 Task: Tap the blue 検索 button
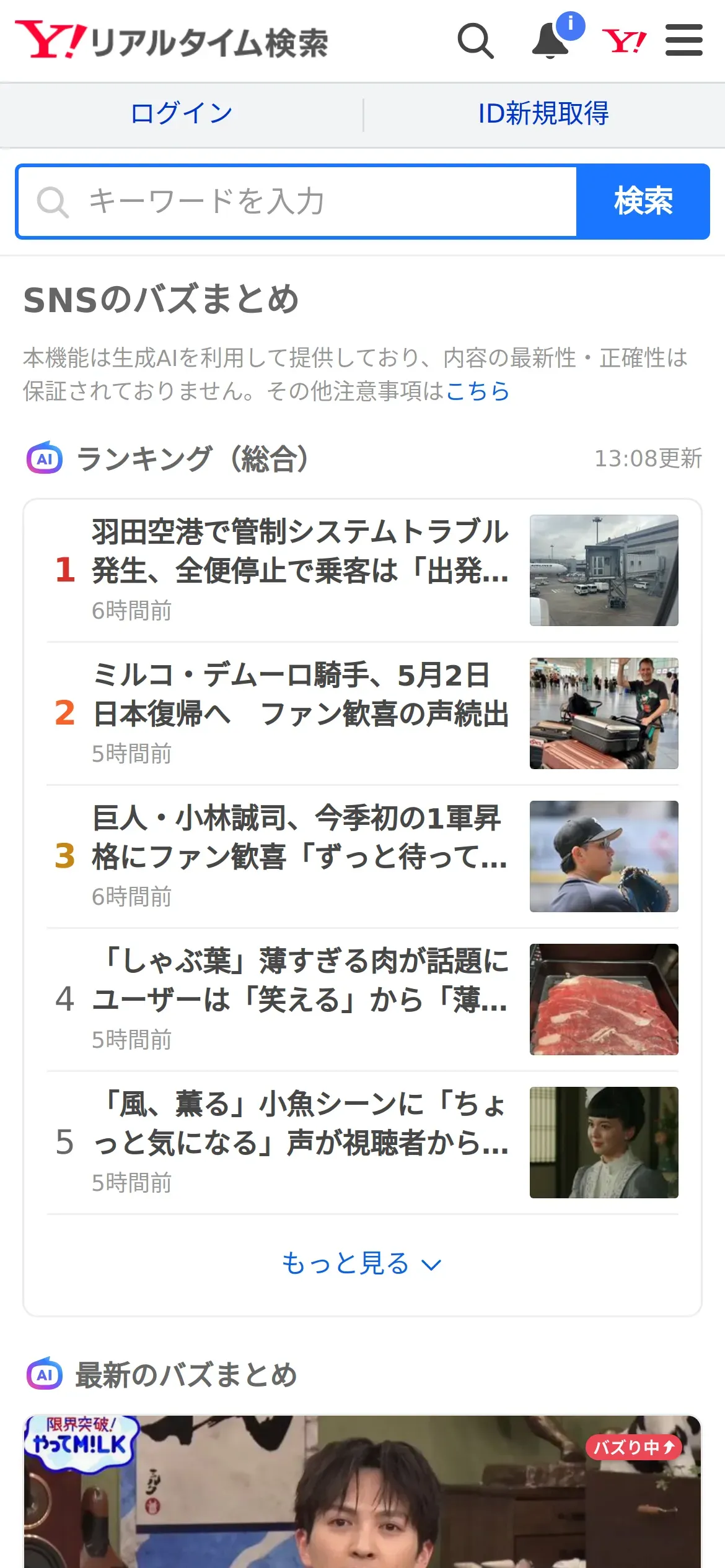[643, 202]
